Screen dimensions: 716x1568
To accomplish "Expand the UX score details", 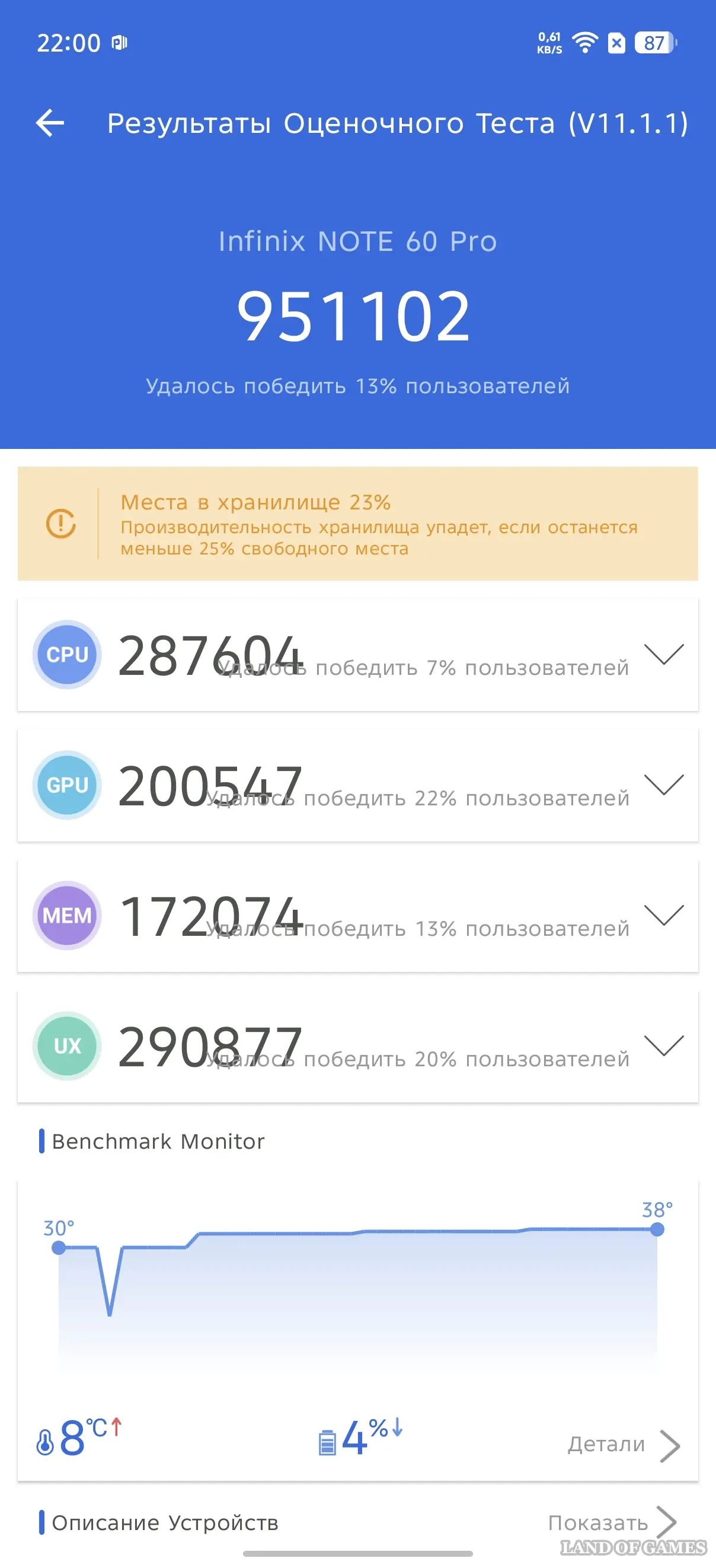I will [x=664, y=1045].
